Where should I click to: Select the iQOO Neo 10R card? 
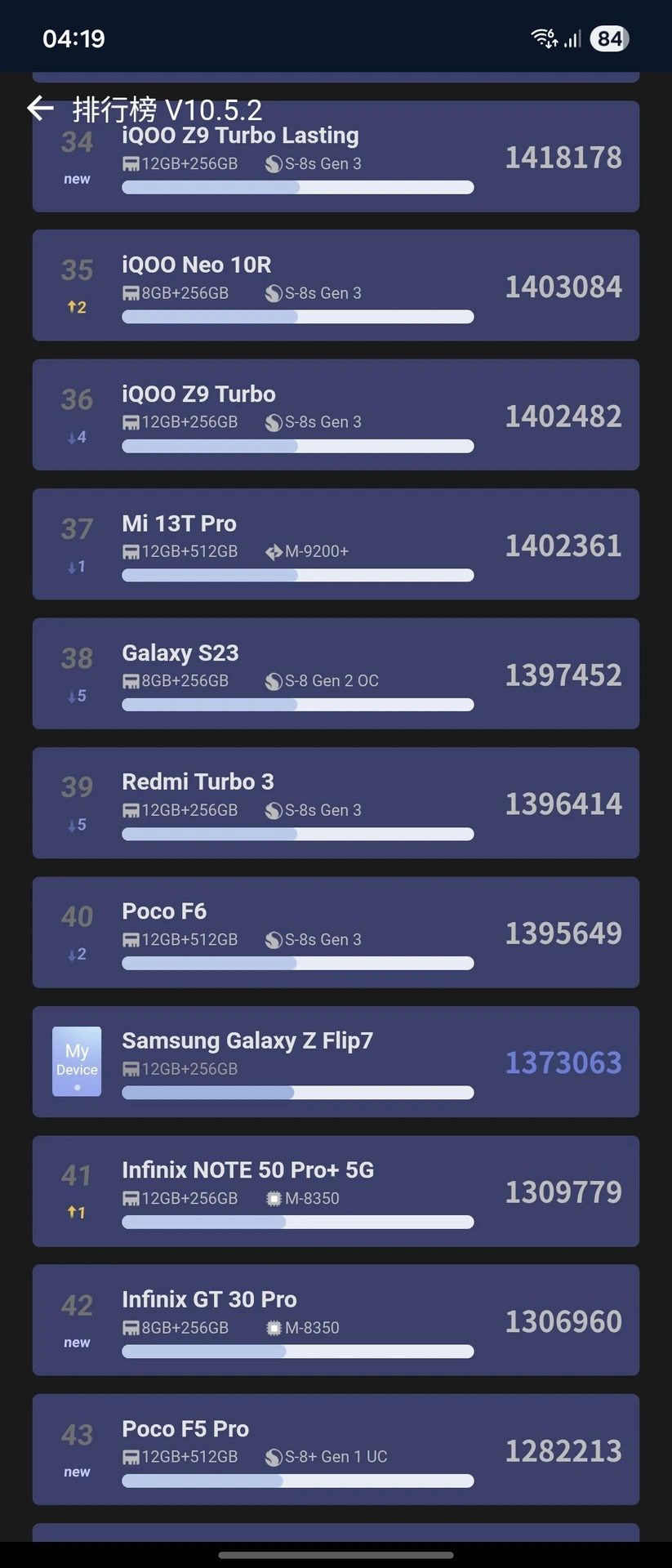(x=335, y=285)
